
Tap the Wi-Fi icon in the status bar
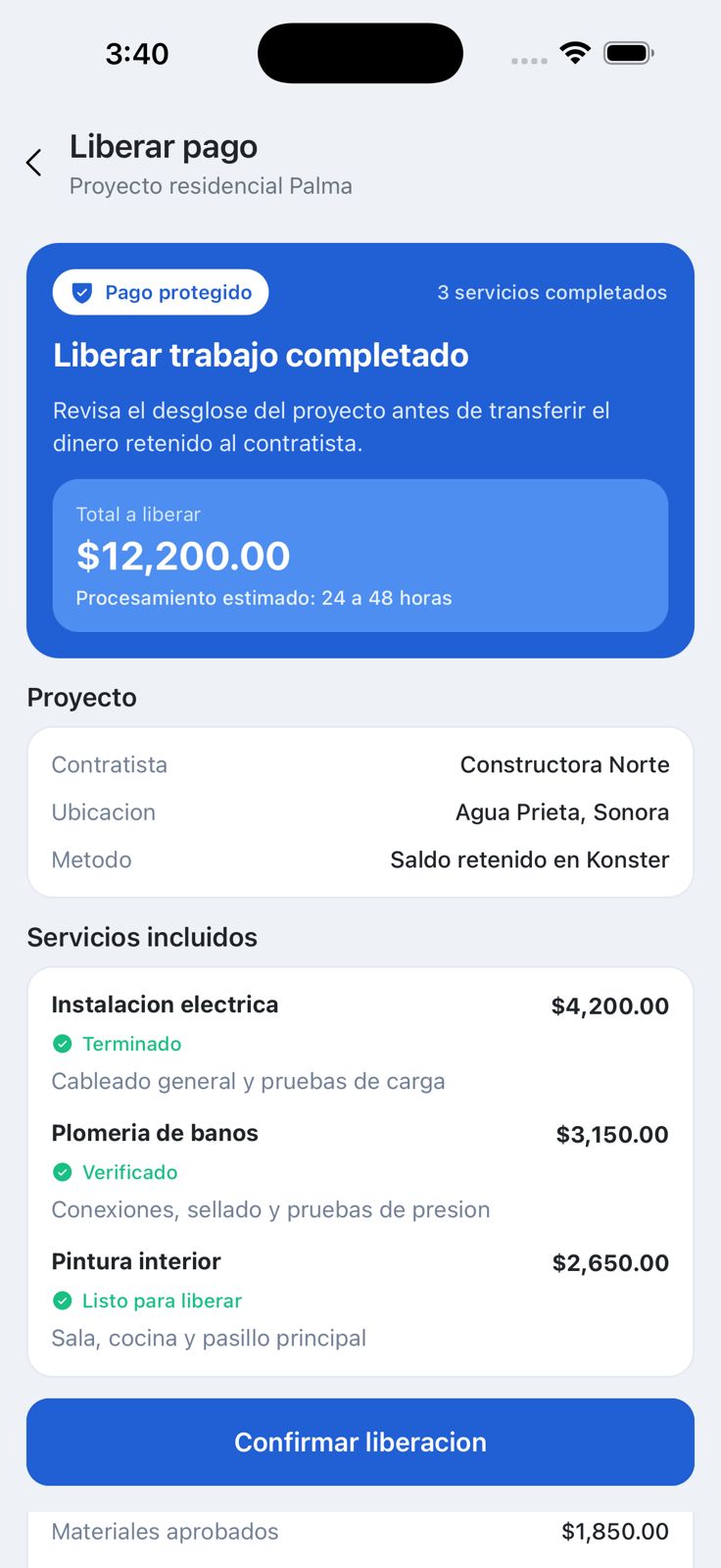click(574, 54)
